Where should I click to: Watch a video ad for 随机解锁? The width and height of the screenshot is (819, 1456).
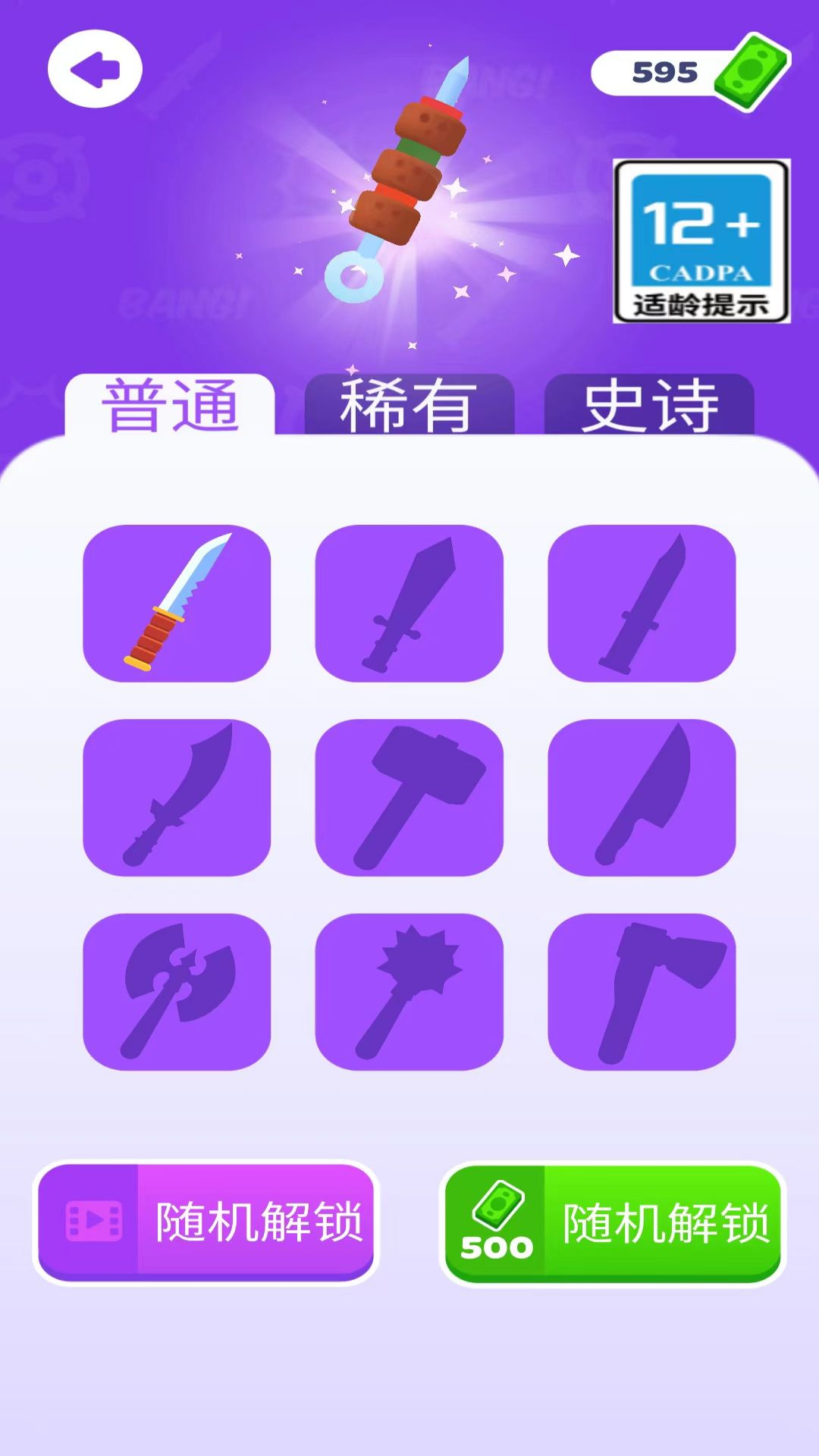click(x=206, y=1222)
